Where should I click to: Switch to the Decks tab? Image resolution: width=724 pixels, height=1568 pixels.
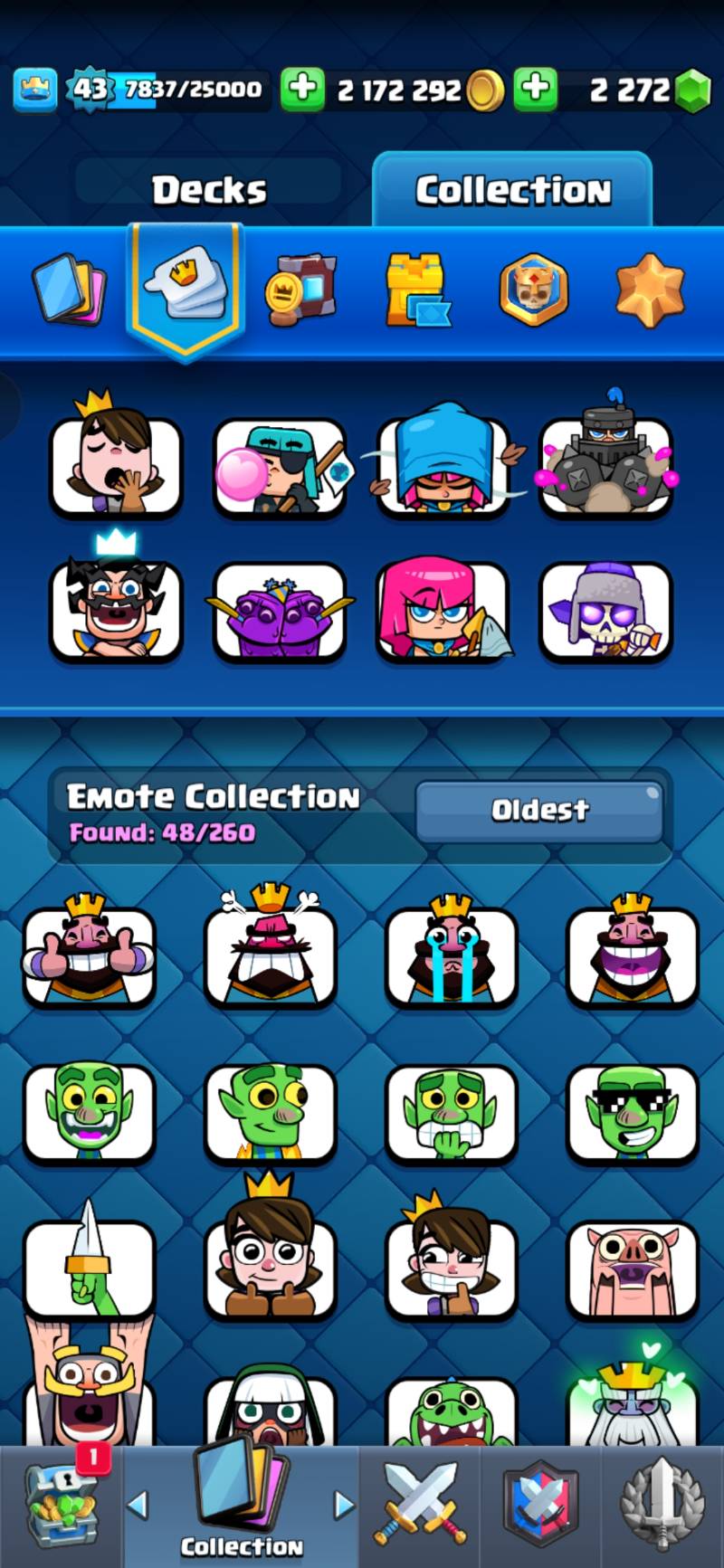tap(209, 190)
